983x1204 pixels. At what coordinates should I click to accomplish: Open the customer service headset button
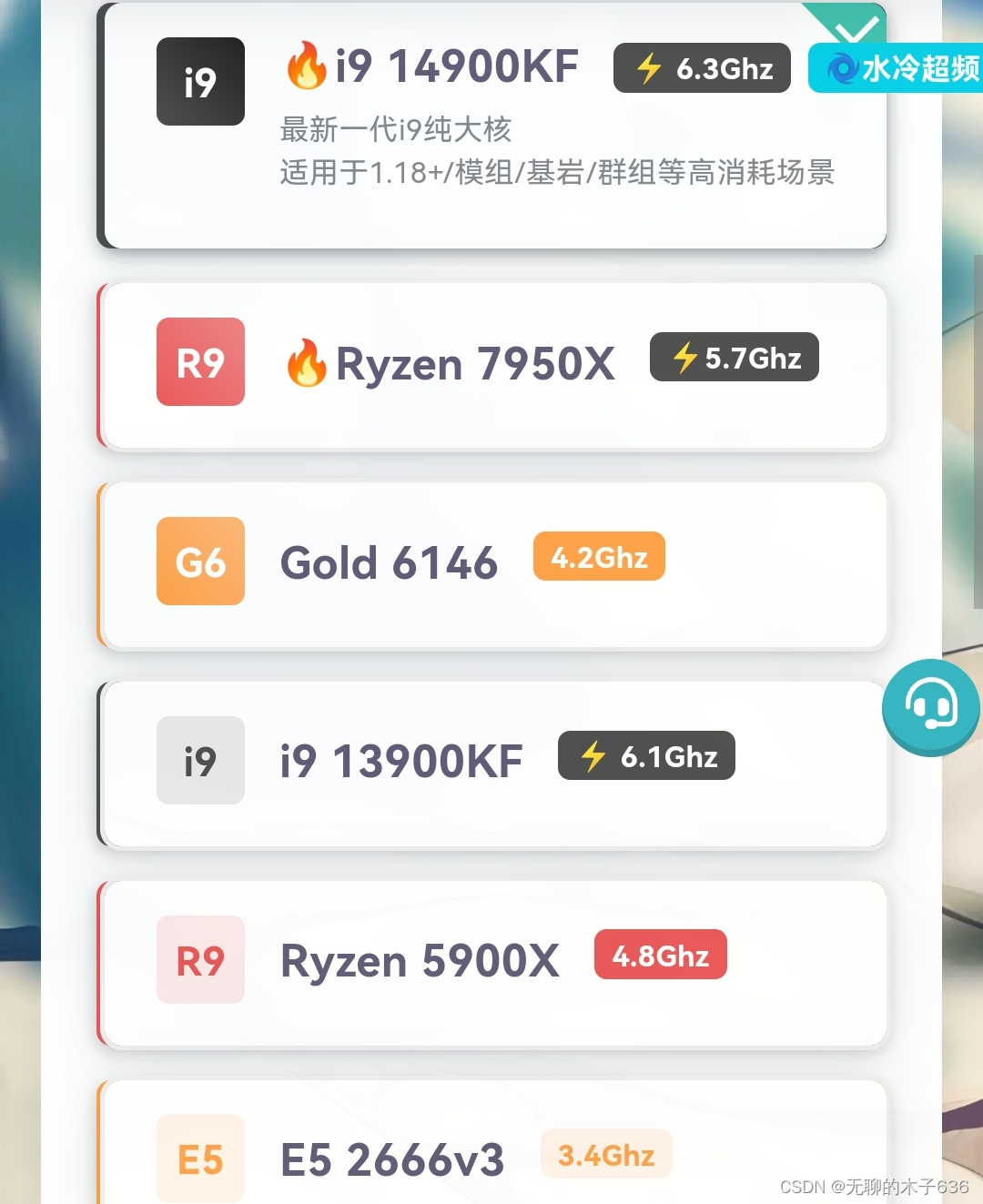pos(930,707)
